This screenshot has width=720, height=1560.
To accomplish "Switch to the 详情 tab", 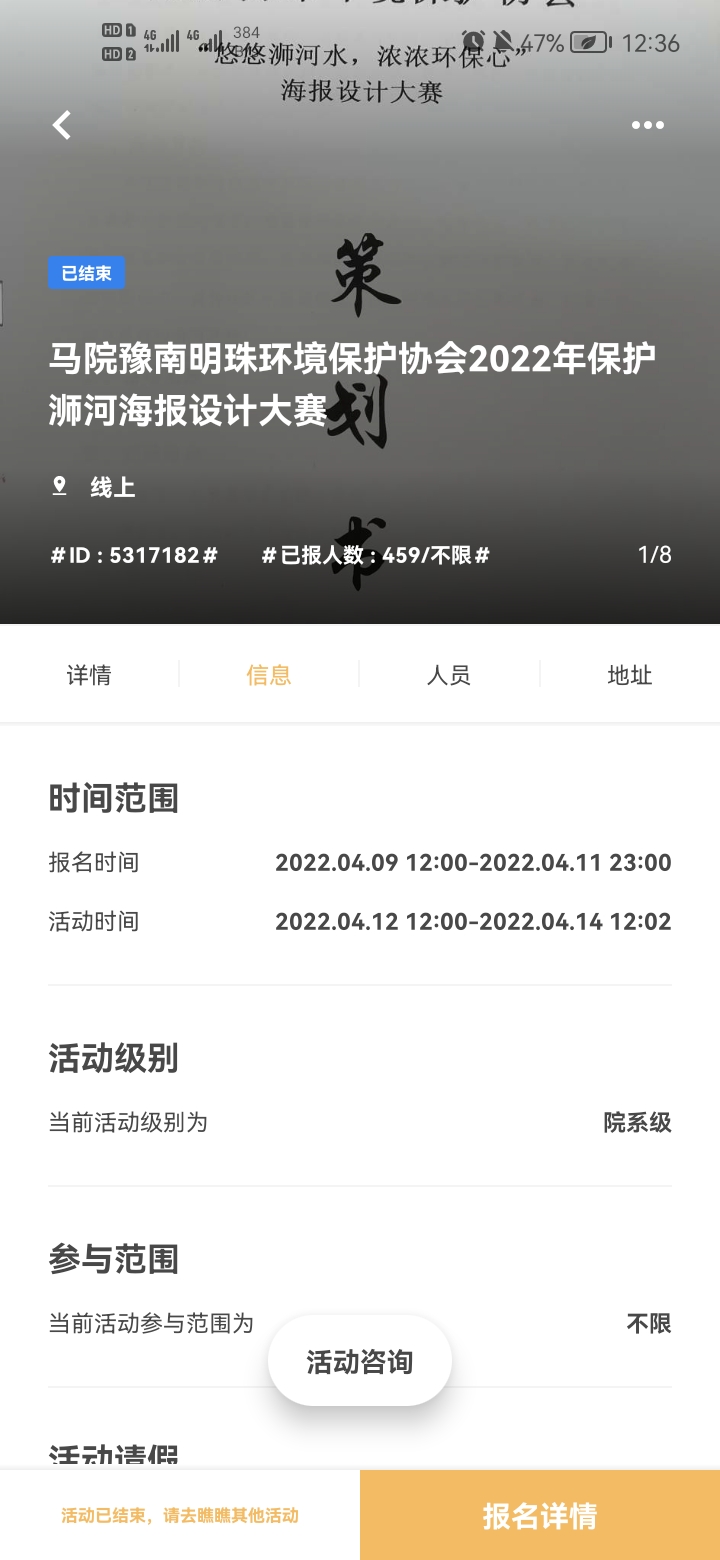I will pos(89,675).
